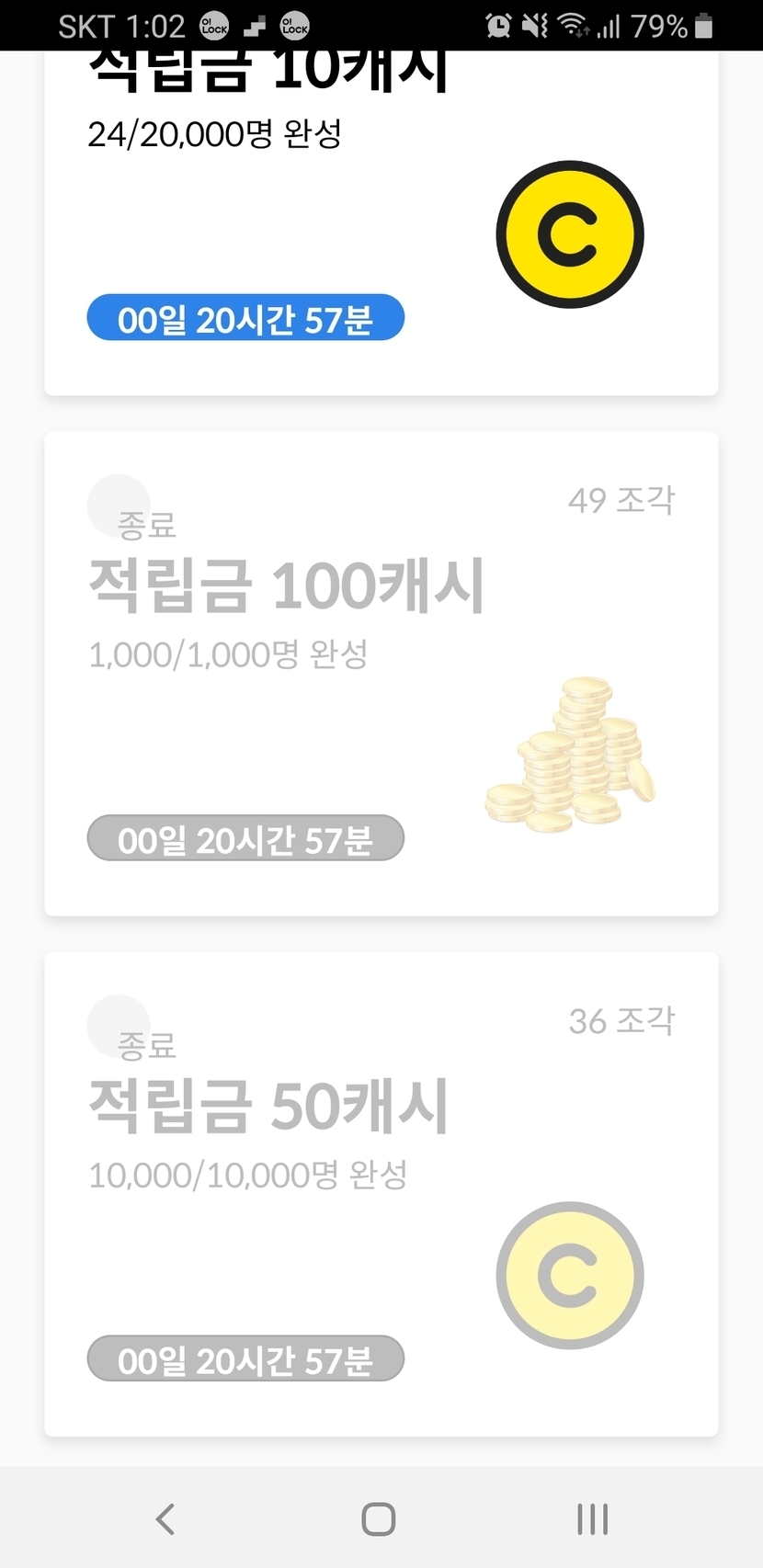
Task: Open the ended 적립금 50캐시 card
Action: (381, 1193)
